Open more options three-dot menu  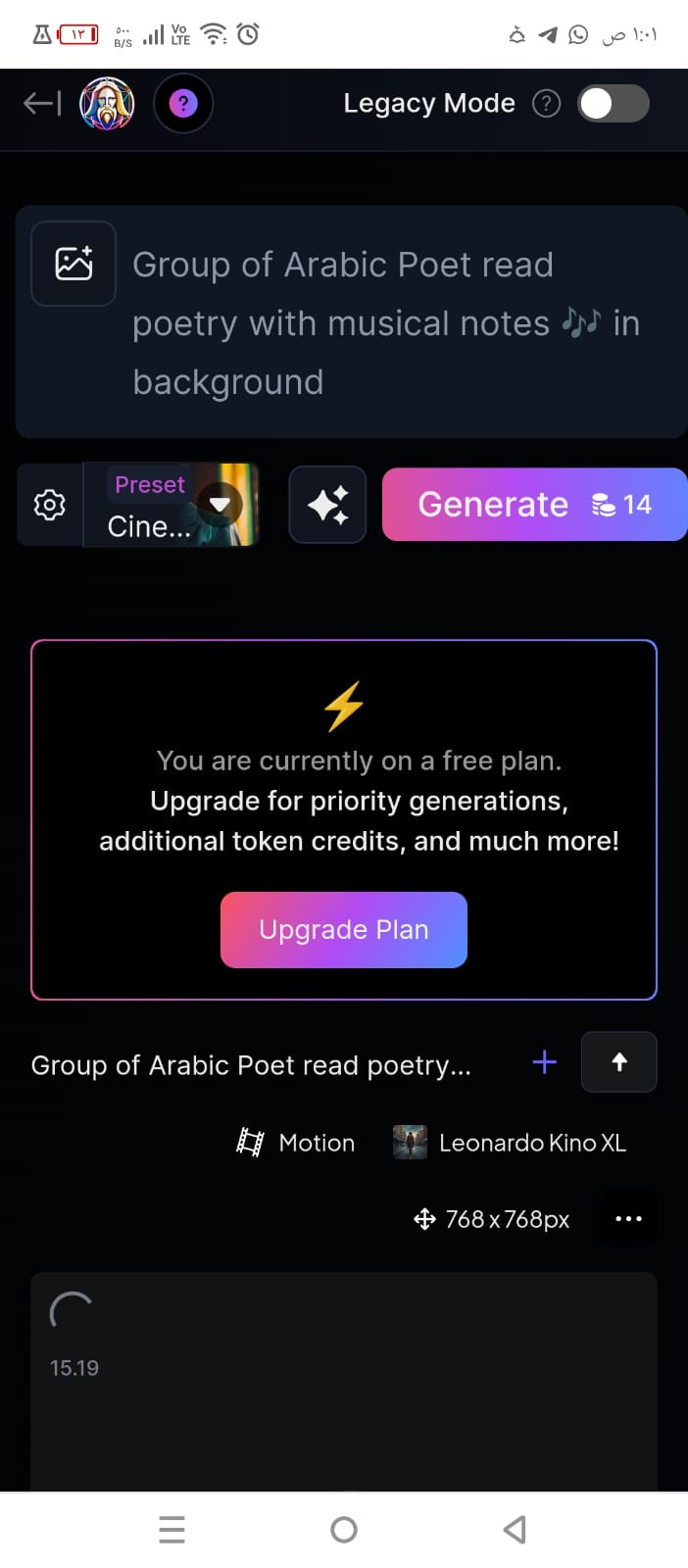(x=627, y=1219)
